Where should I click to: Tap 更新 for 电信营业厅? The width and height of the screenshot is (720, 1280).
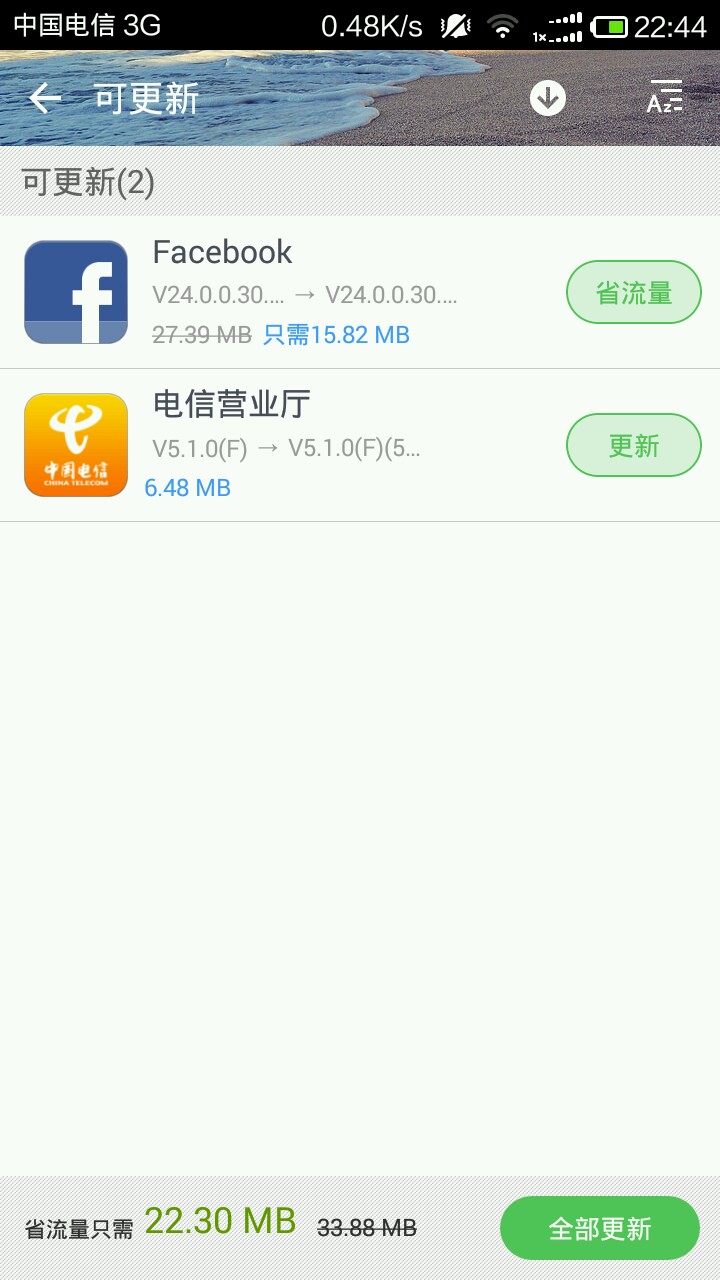pos(634,445)
